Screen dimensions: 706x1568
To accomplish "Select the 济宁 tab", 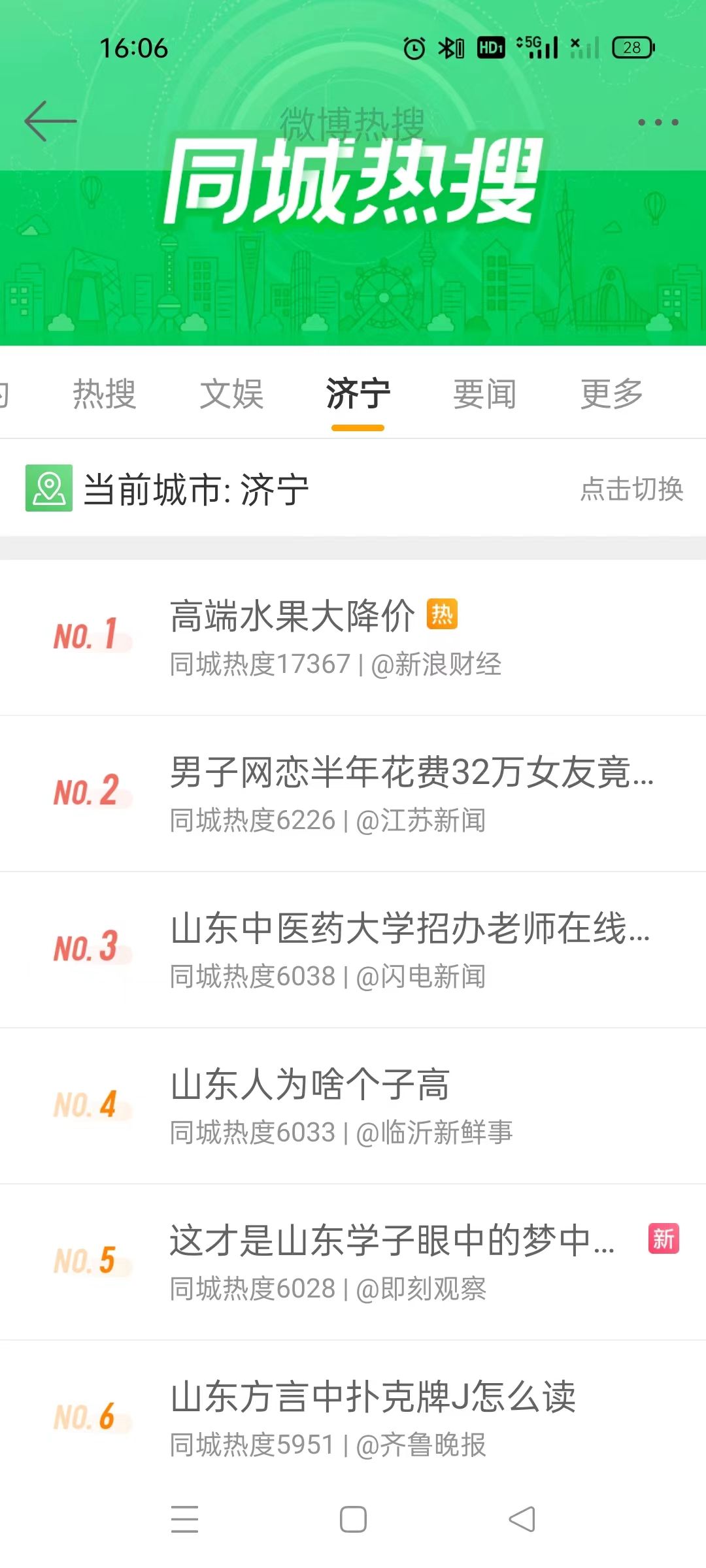I will pos(358,394).
